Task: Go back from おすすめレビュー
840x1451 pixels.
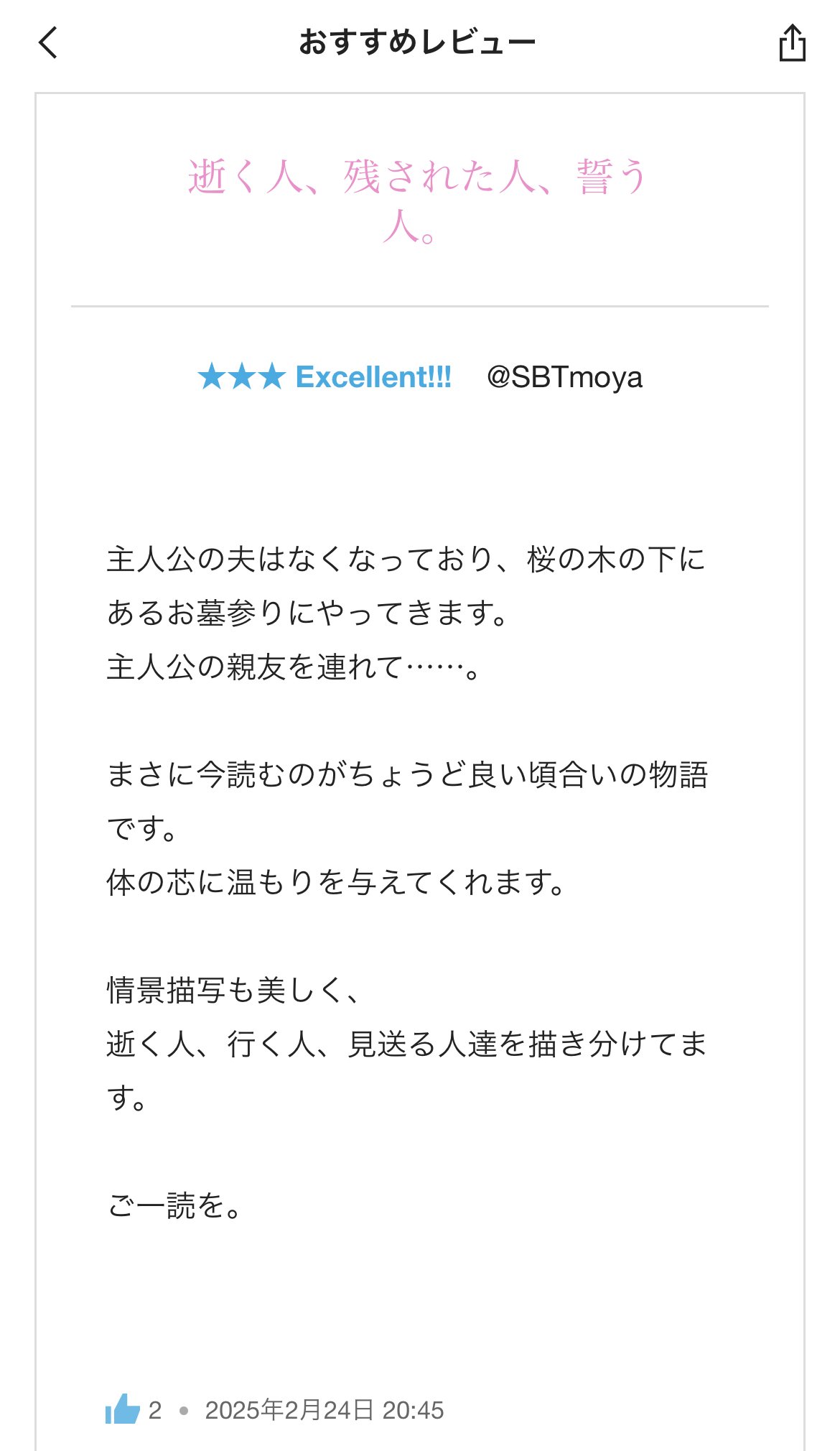Action: [48, 43]
